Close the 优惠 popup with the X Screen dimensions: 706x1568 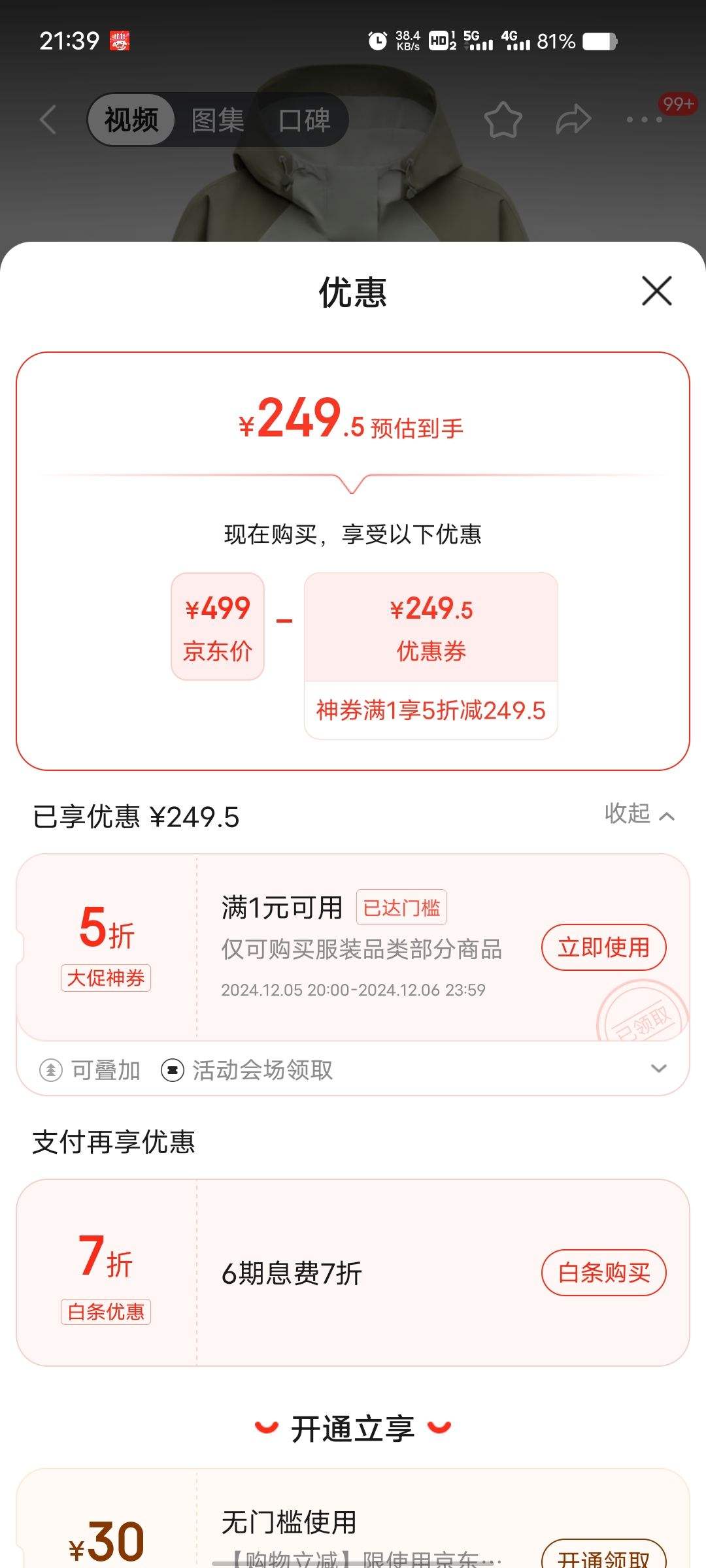click(657, 291)
